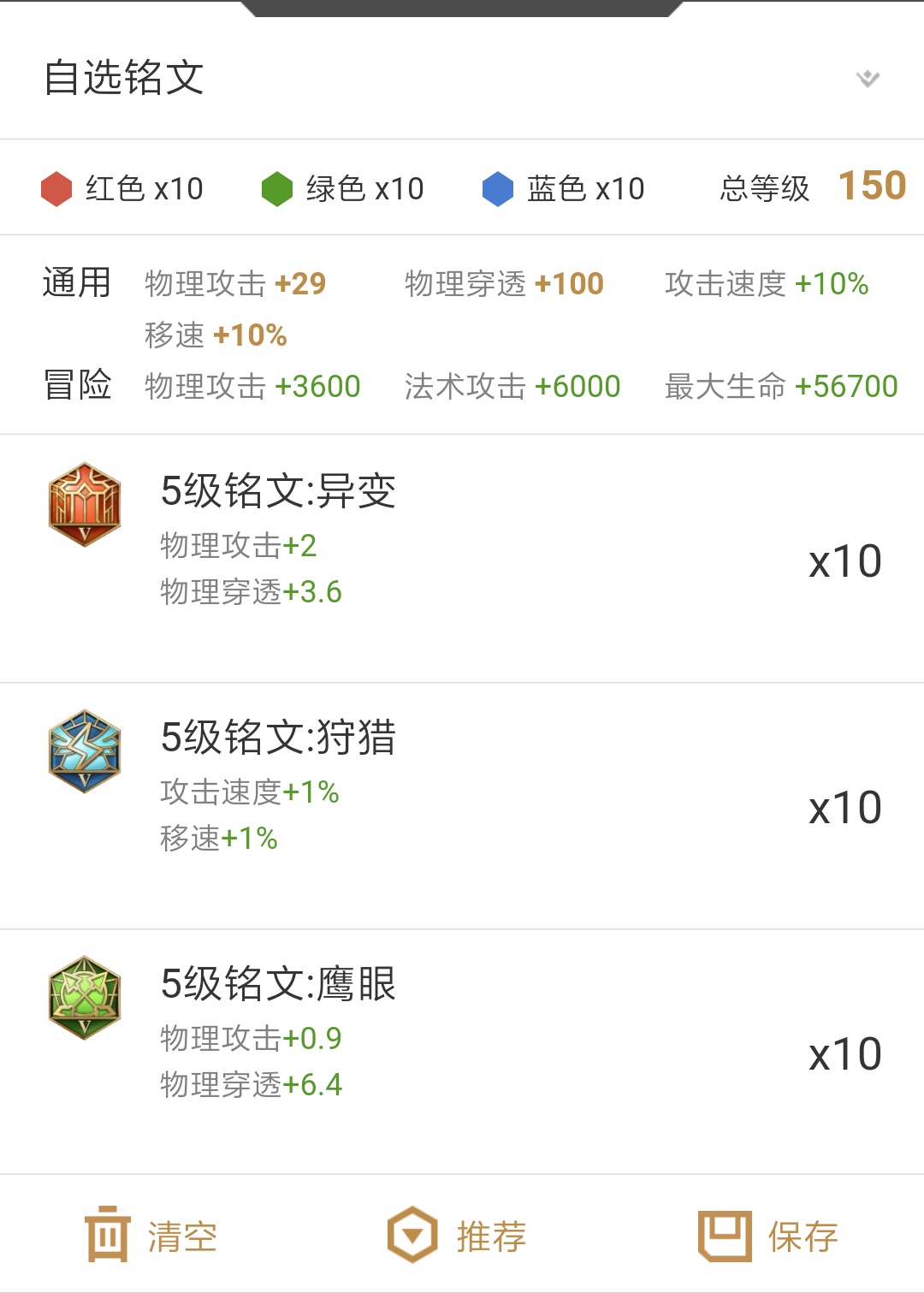The height and width of the screenshot is (1293, 924).
Task: Open the 5级铭文:异变 rune row
Action: point(462,558)
